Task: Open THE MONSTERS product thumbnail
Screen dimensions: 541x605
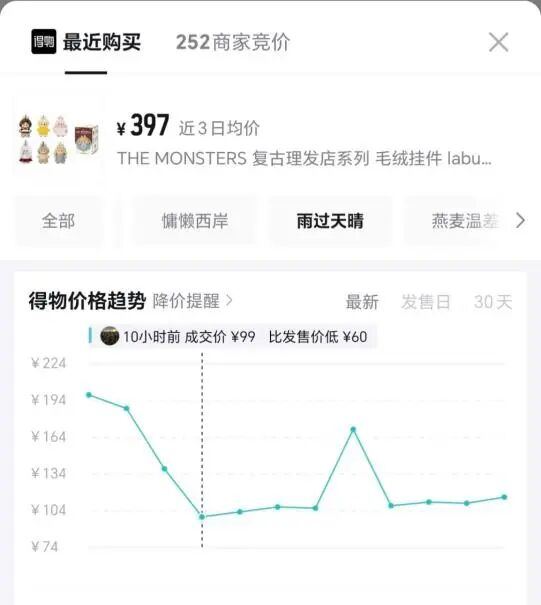Action: coord(59,140)
